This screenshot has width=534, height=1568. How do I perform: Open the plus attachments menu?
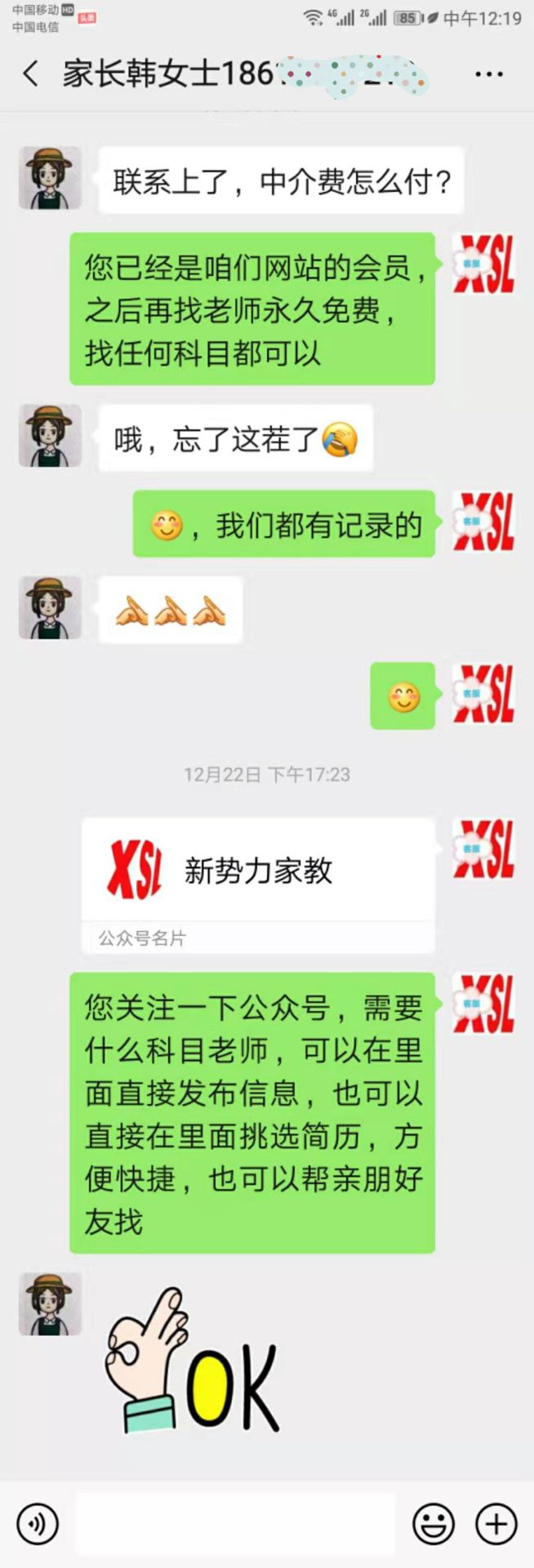click(x=496, y=1523)
